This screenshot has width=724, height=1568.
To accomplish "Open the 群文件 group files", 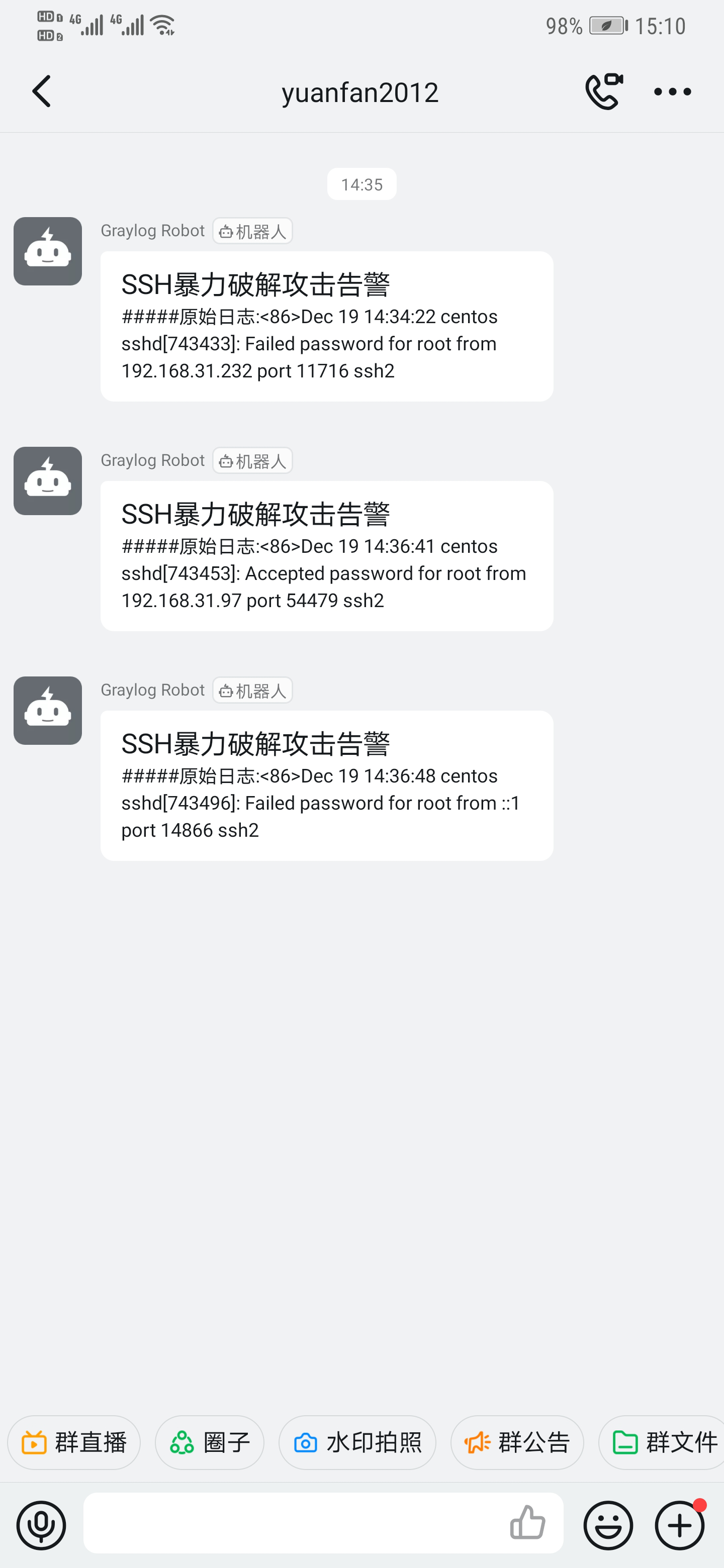I will pyautogui.click(x=664, y=1442).
